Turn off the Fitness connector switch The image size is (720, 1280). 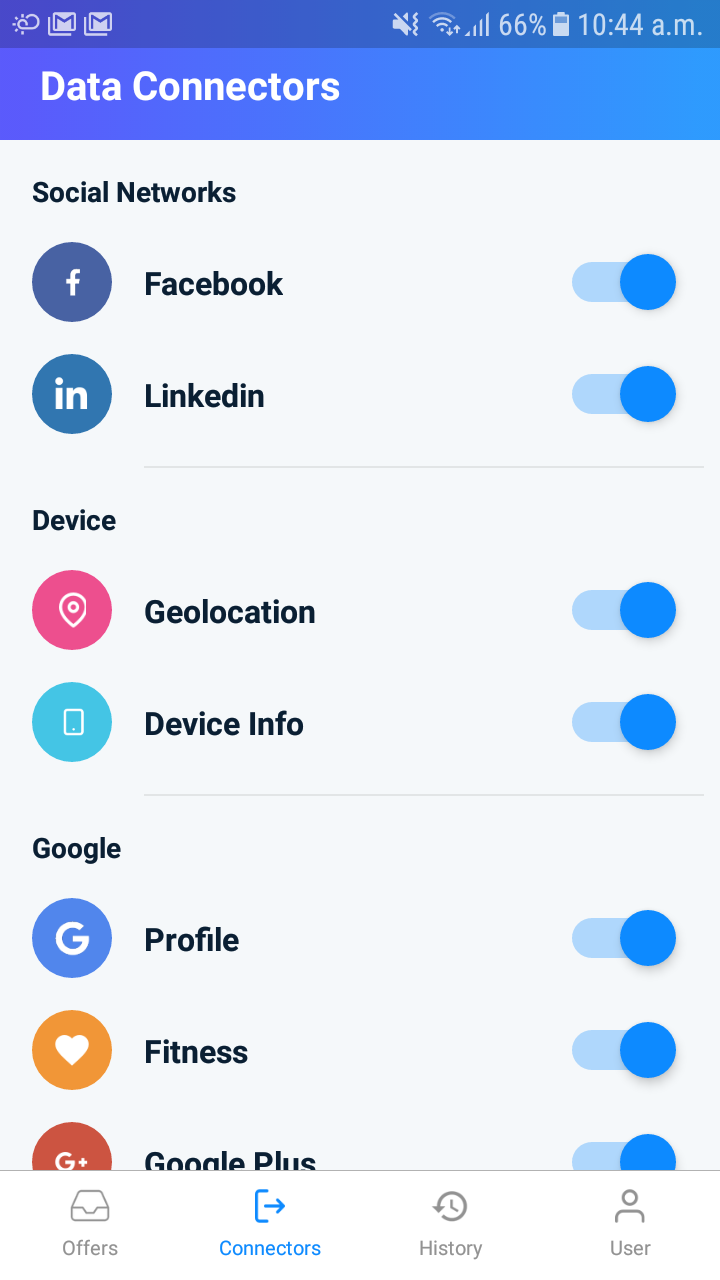624,1051
